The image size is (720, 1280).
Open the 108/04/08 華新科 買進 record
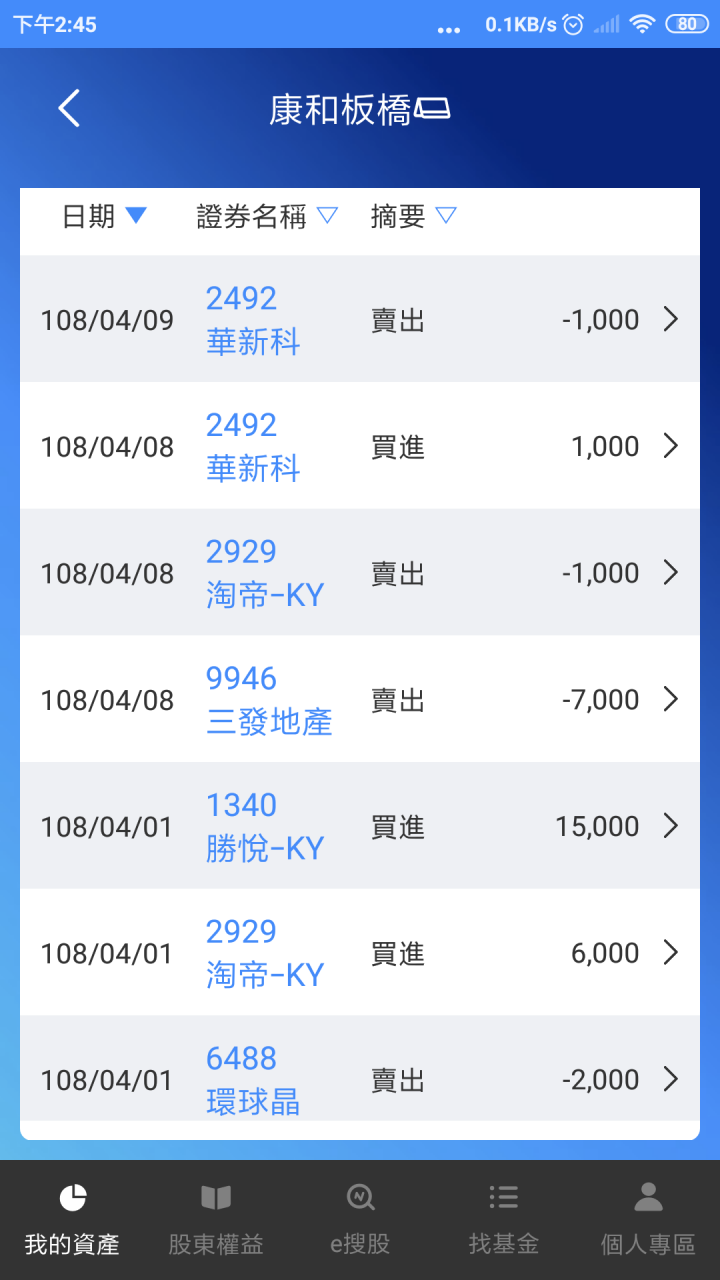point(360,446)
